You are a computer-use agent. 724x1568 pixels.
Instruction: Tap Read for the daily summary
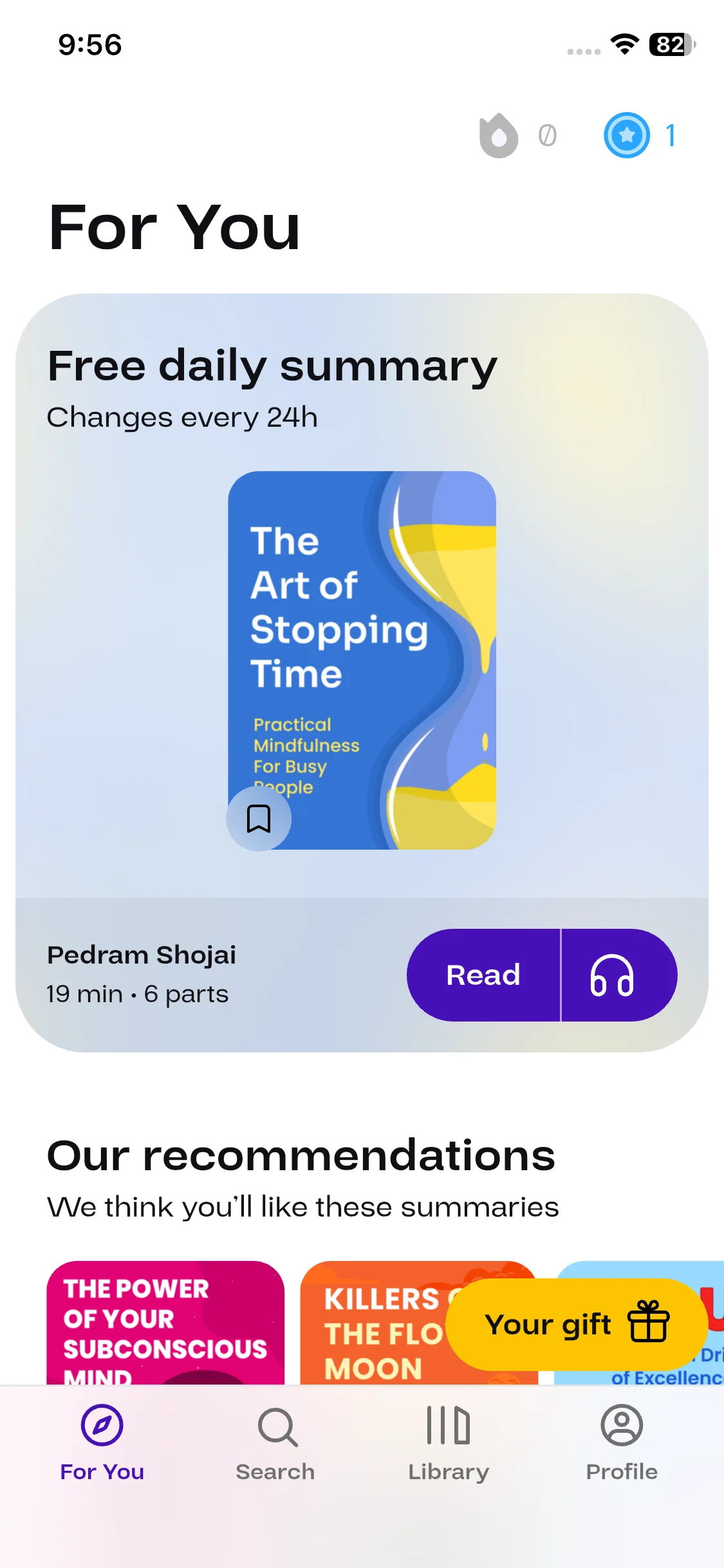[x=483, y=975]
